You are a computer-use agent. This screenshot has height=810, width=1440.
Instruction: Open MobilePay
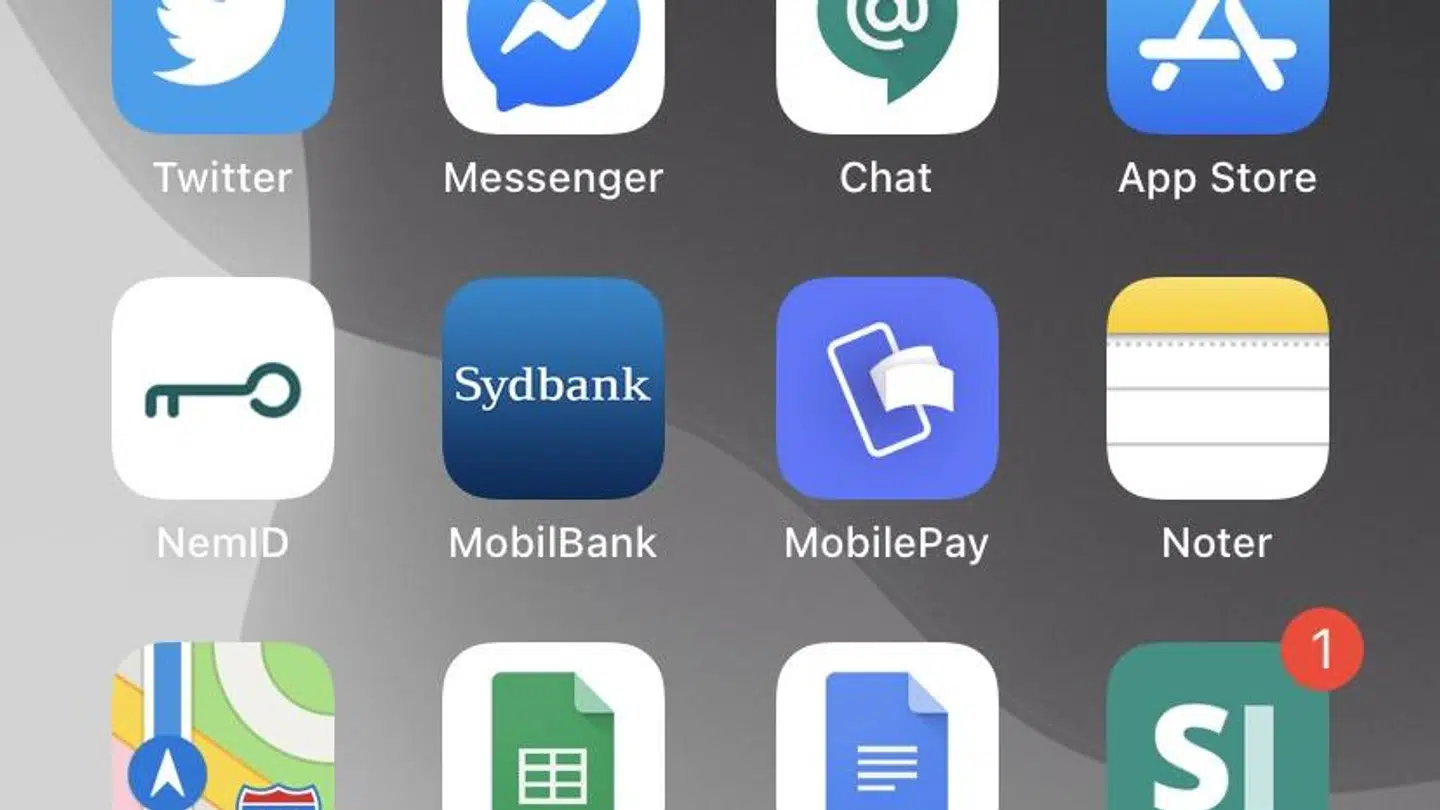pyautogui.click(x=886, y=388)
